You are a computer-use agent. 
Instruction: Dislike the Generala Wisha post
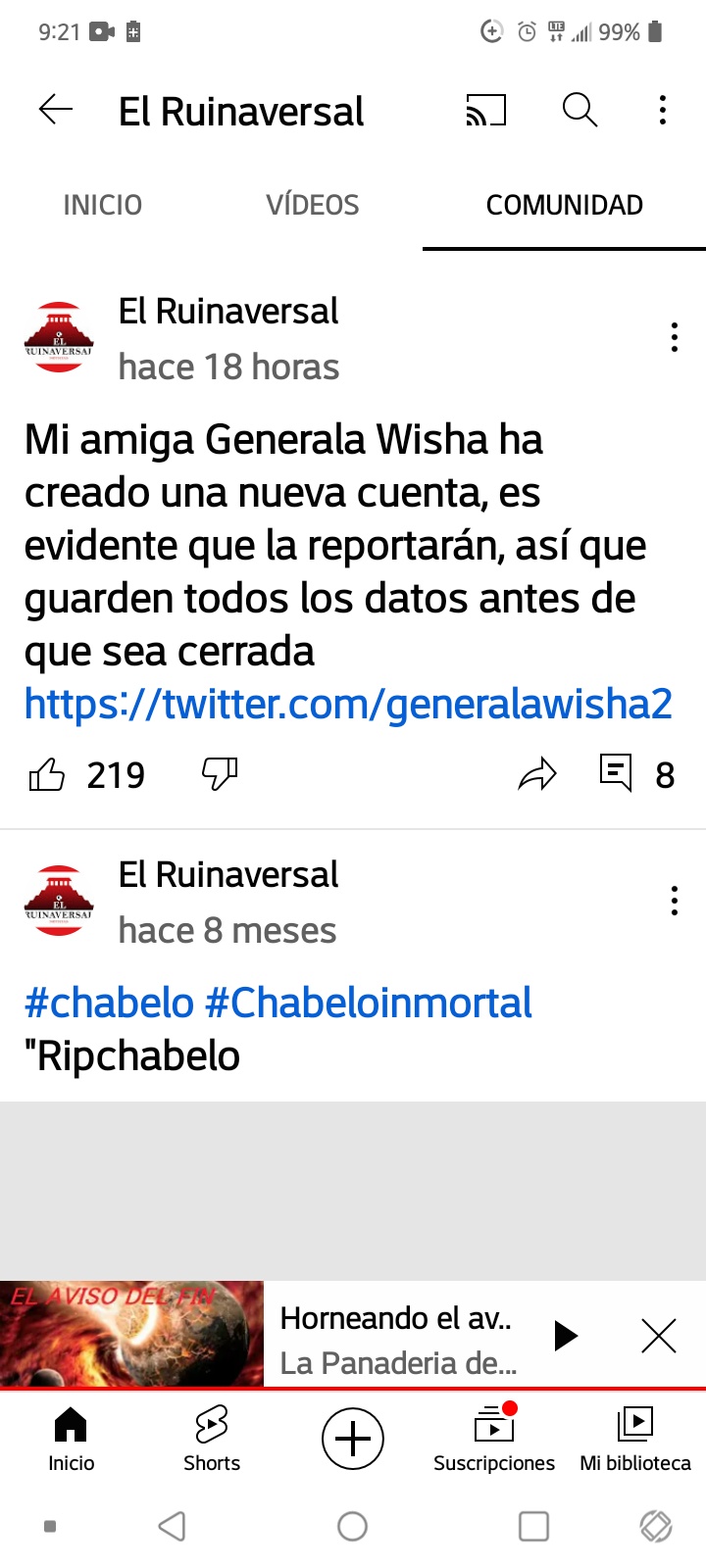click(220, 774)
